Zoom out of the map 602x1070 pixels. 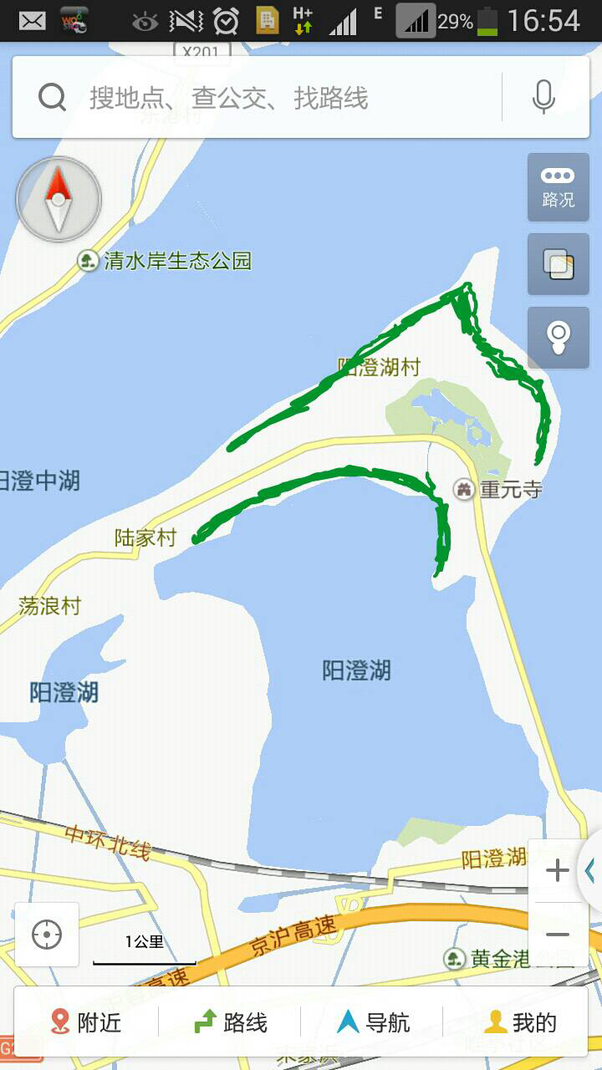pos(557,935)
